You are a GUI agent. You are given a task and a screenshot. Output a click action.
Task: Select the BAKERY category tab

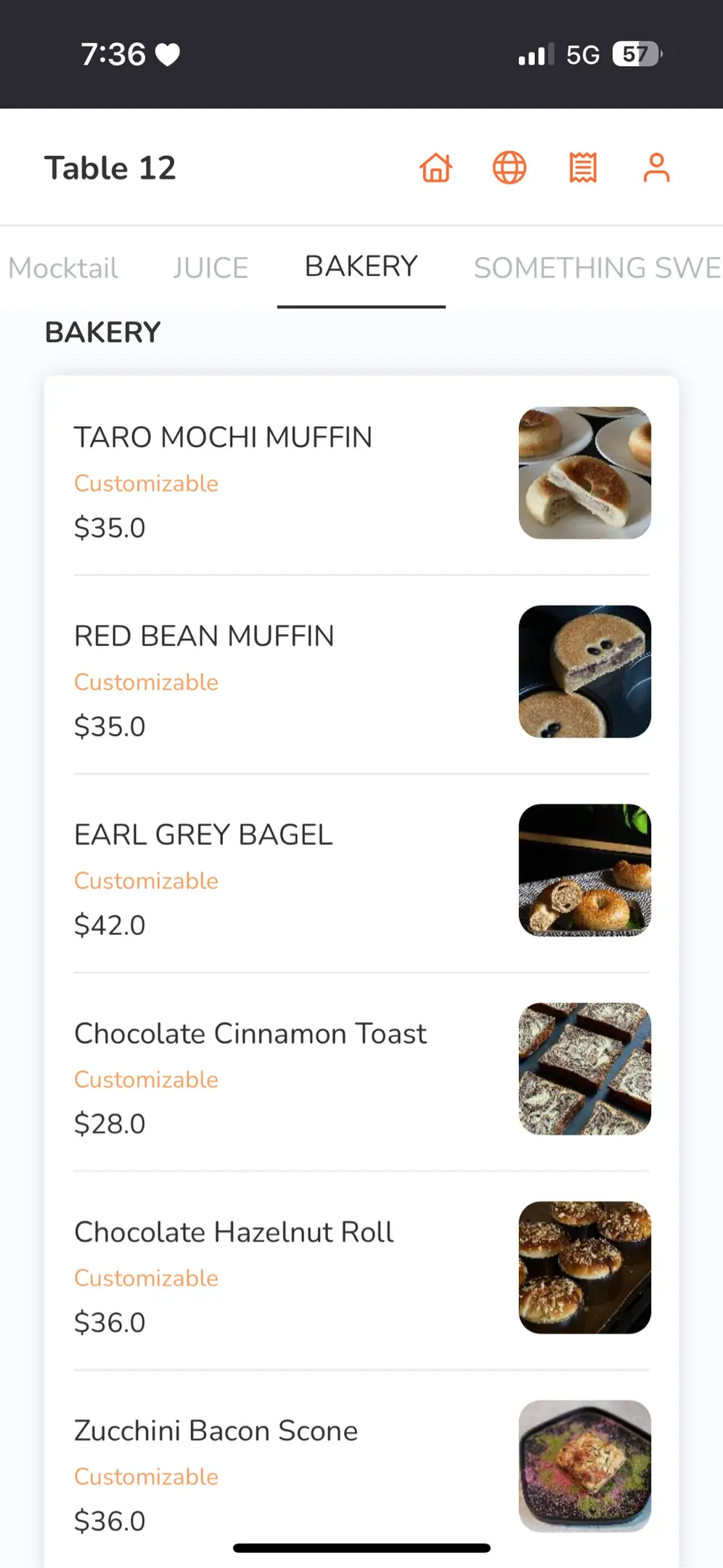pos(361,266)
